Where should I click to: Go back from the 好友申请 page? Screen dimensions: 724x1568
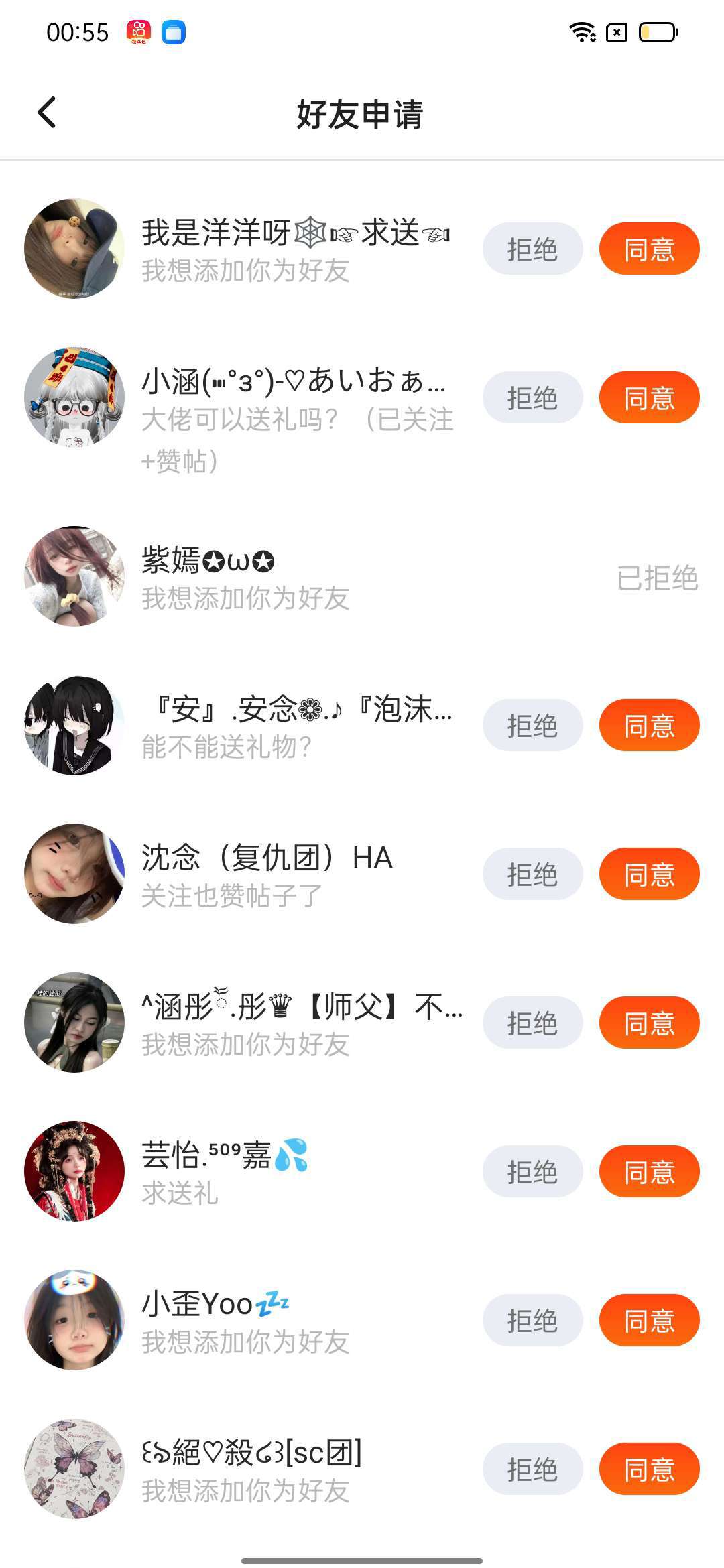click(x=46, y=113)
